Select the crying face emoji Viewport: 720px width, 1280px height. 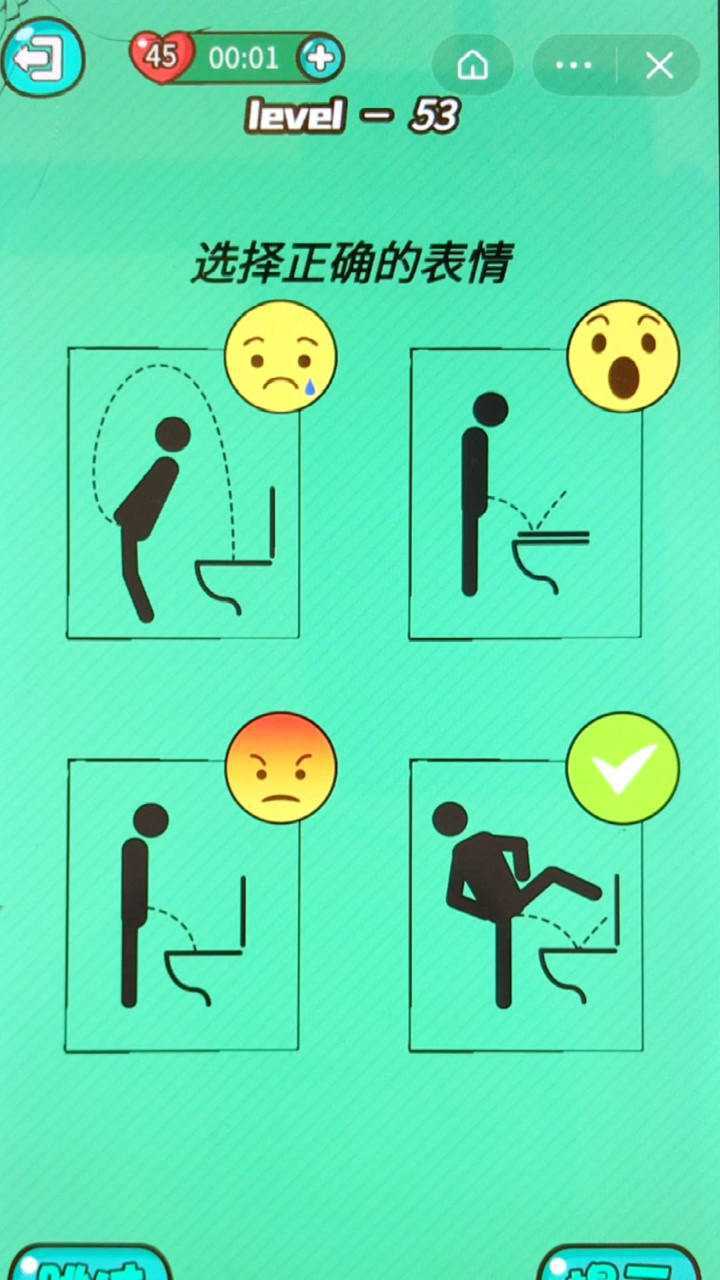281,356
